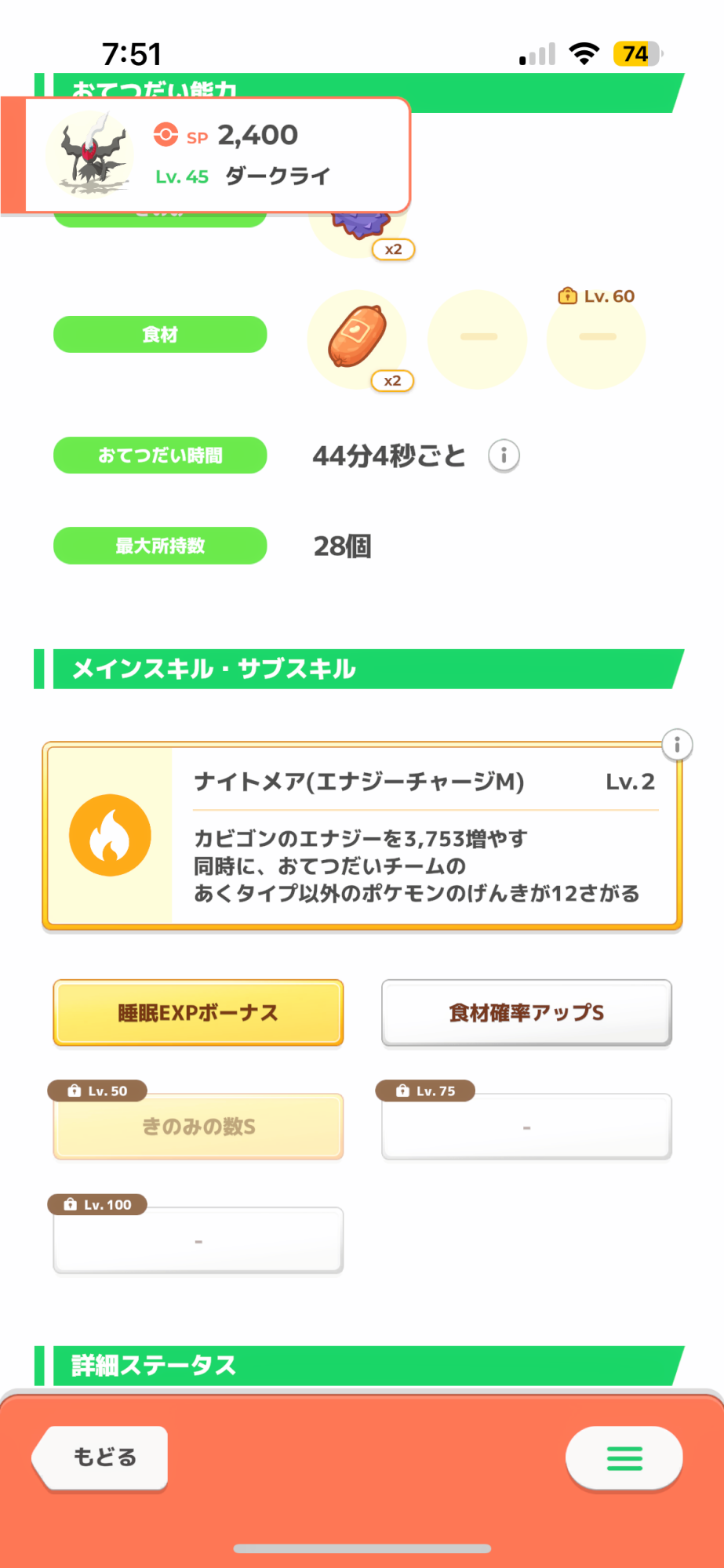The height and width of the screenshot is (1568, 724).
Task: Select the 睡眠EXPボーナス sub skill
Action: [x=198, y=1013]
